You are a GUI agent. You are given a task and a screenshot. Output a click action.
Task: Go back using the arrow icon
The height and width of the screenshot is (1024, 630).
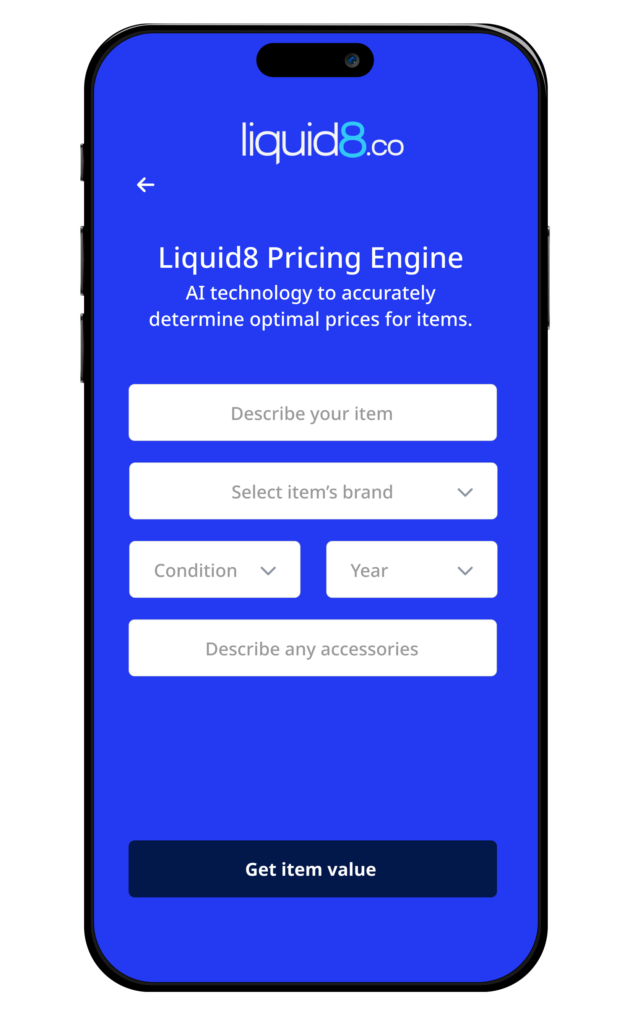(x=146, y=185)
